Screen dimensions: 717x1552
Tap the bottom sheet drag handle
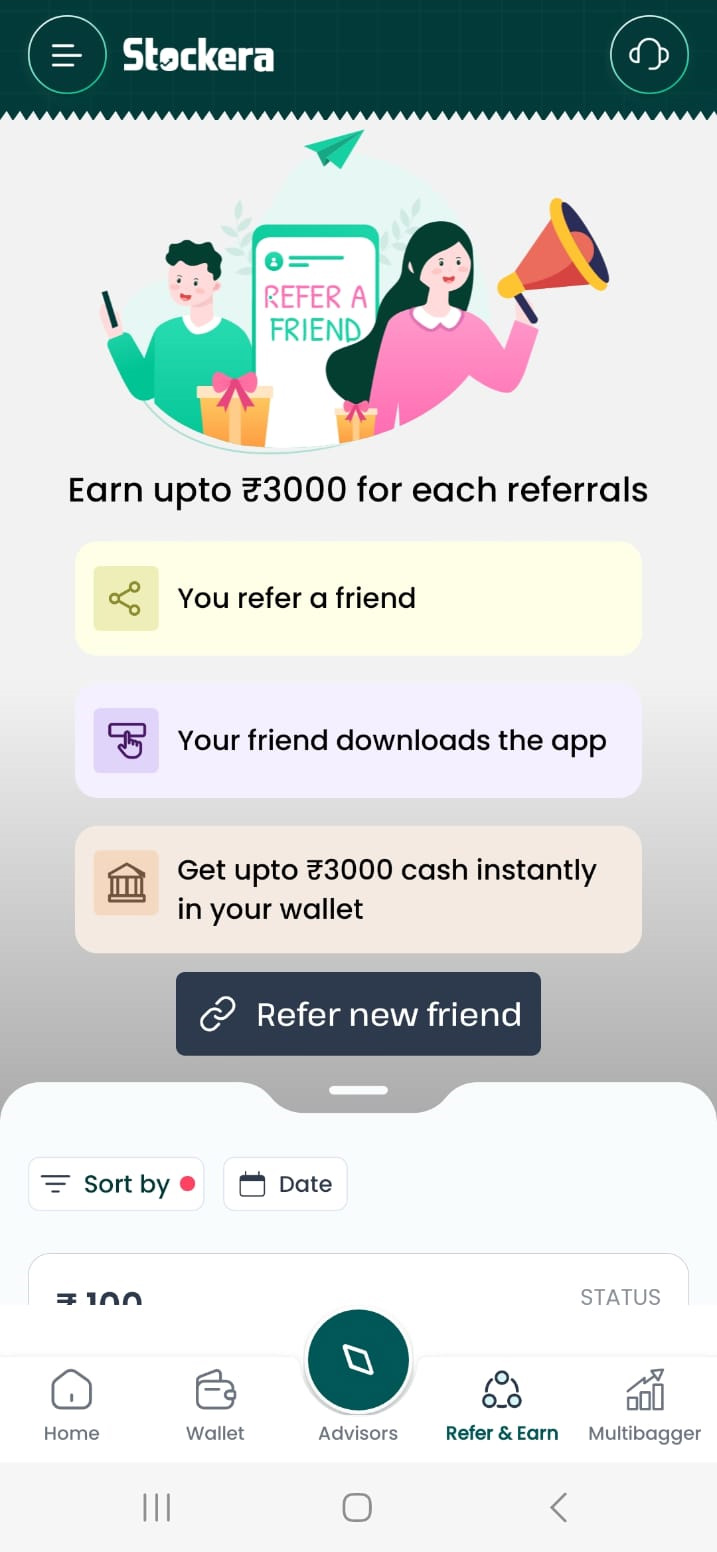pos(358,1090)
